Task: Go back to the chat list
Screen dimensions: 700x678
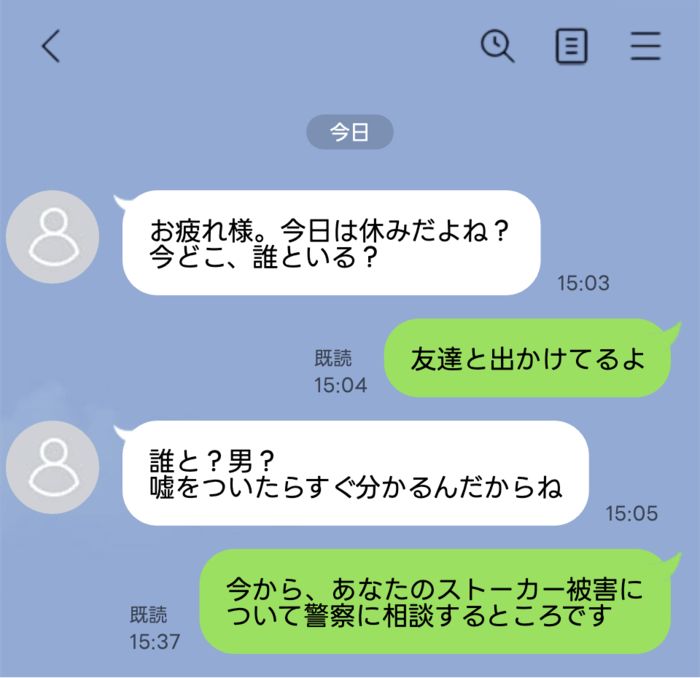Action: (51, 47)
